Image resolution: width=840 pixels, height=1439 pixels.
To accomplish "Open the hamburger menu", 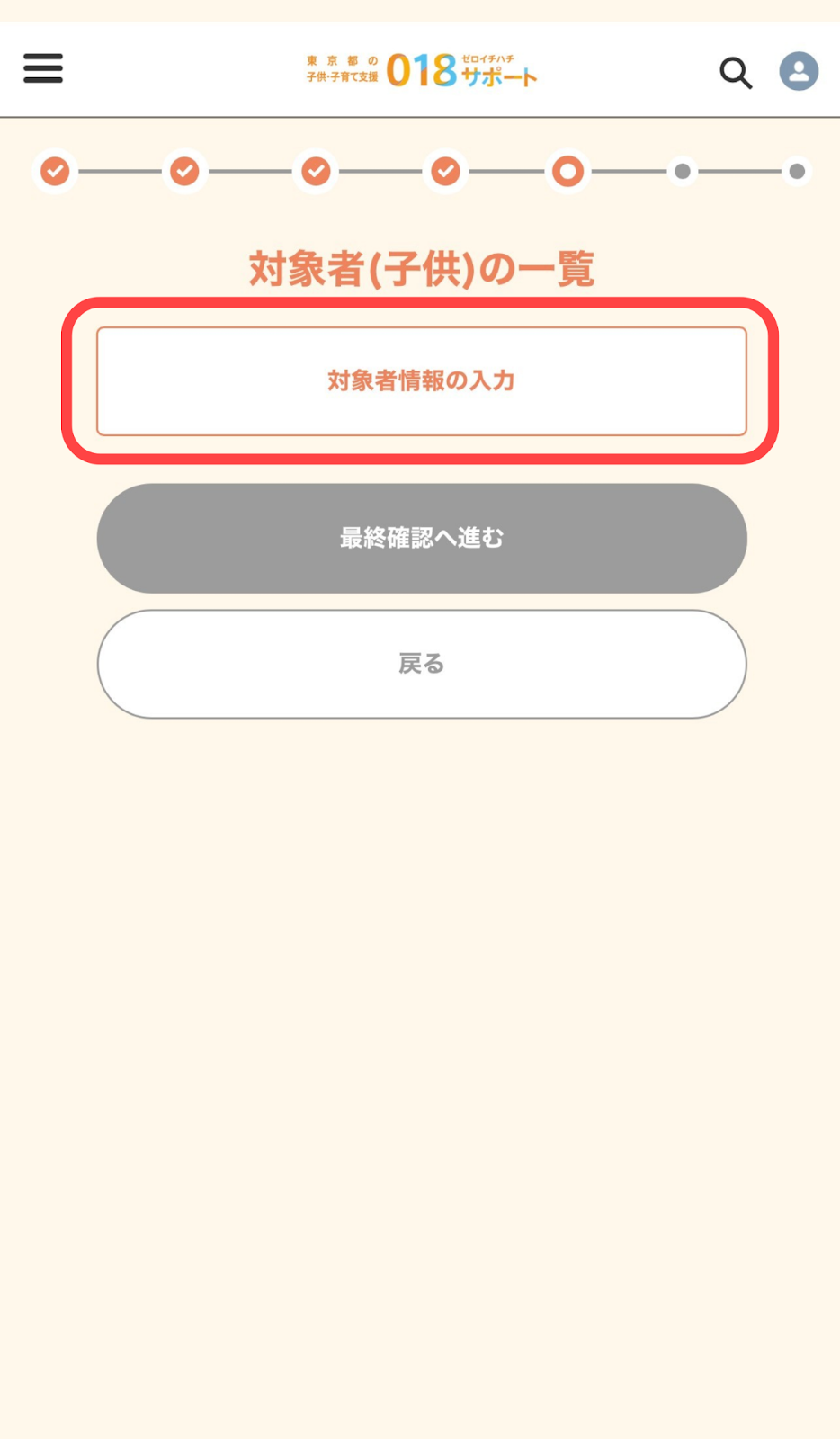I will coord(43,68).
